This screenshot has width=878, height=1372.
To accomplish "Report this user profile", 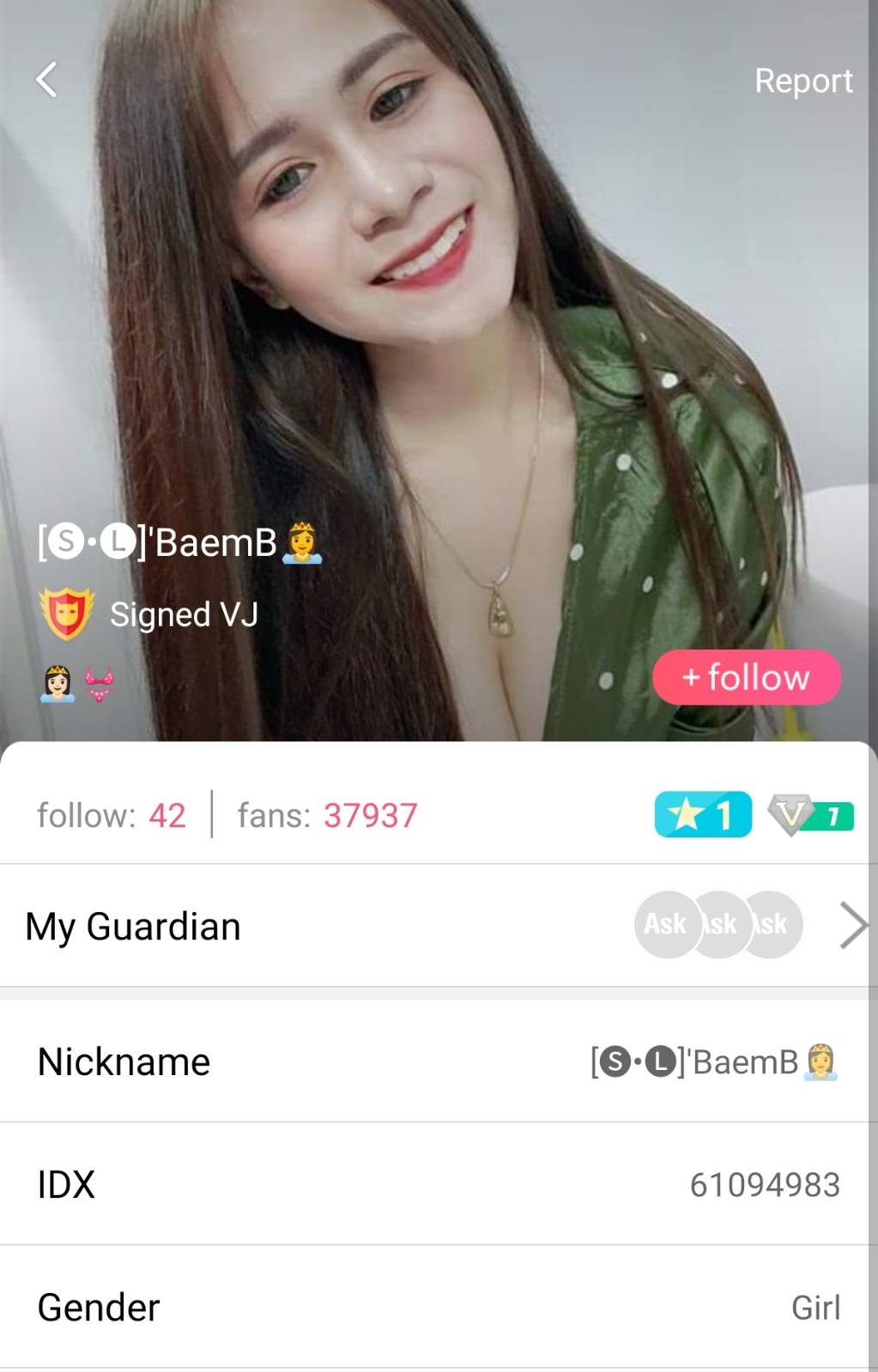I will (x=802, y=81).
